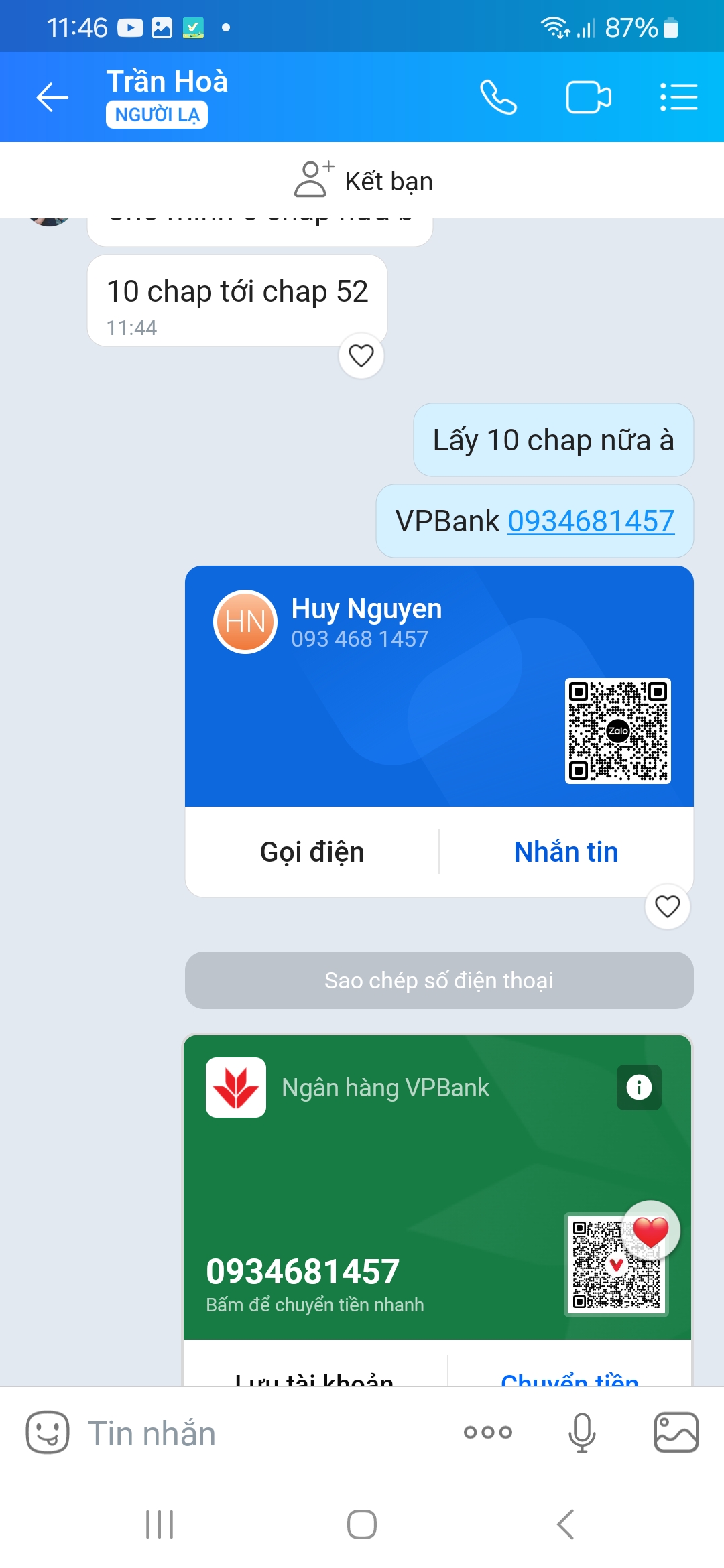React with heart to Huy Nguyen contact card
The width and height of the screenshot is (724, 1568).
click(667, 907)
